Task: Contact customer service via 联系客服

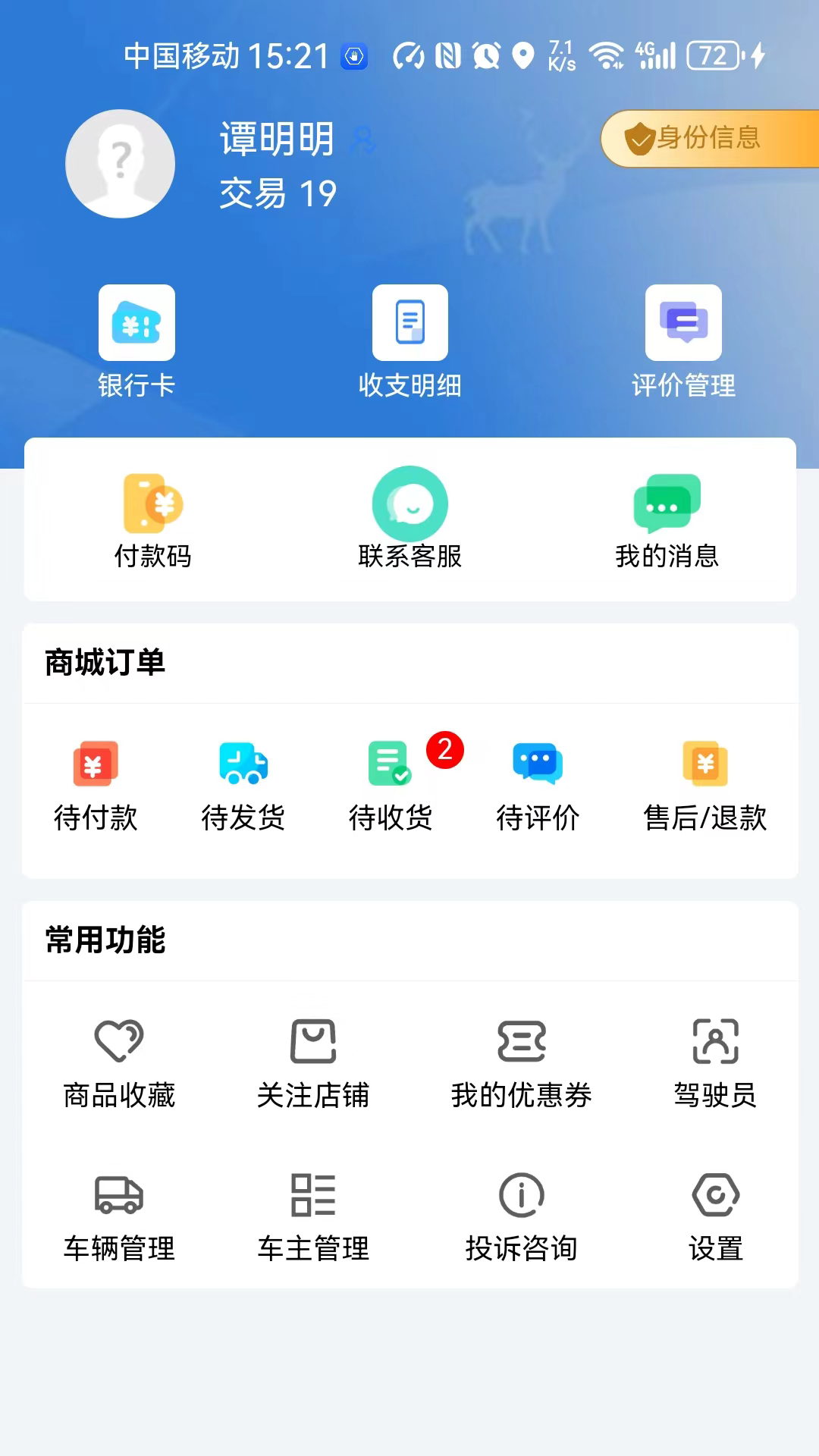Action: coord(409,518)
